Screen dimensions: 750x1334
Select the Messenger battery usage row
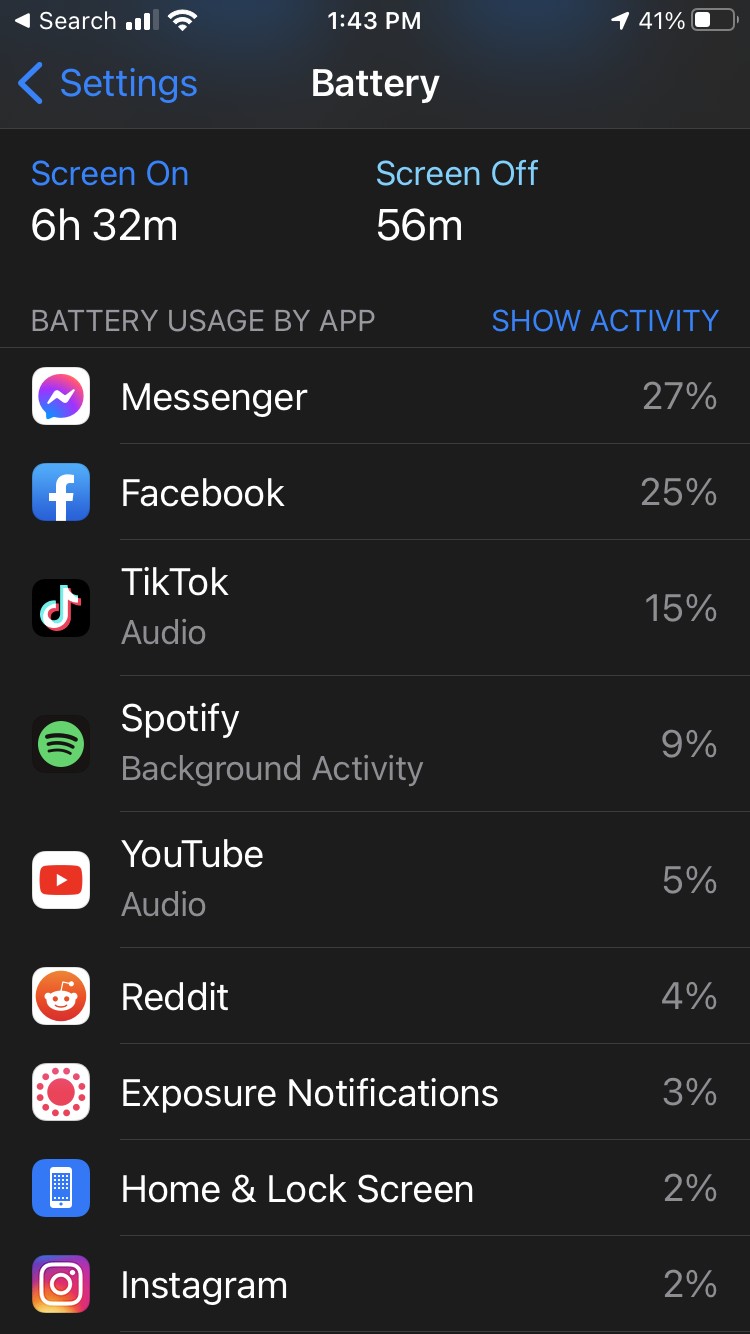coord(375,397)
